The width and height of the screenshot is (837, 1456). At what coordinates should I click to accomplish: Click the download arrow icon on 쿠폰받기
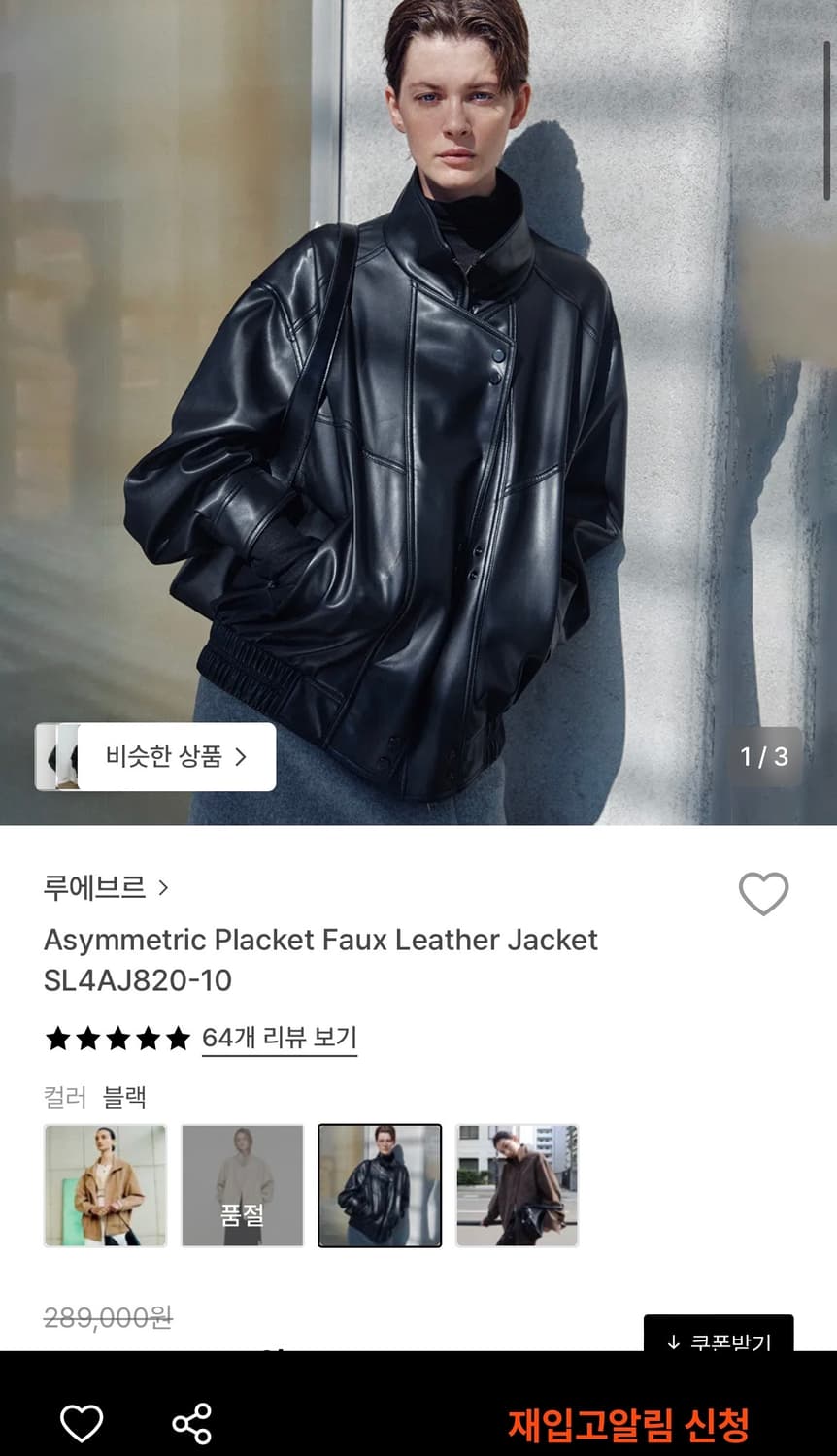[x=673, y=1342]
